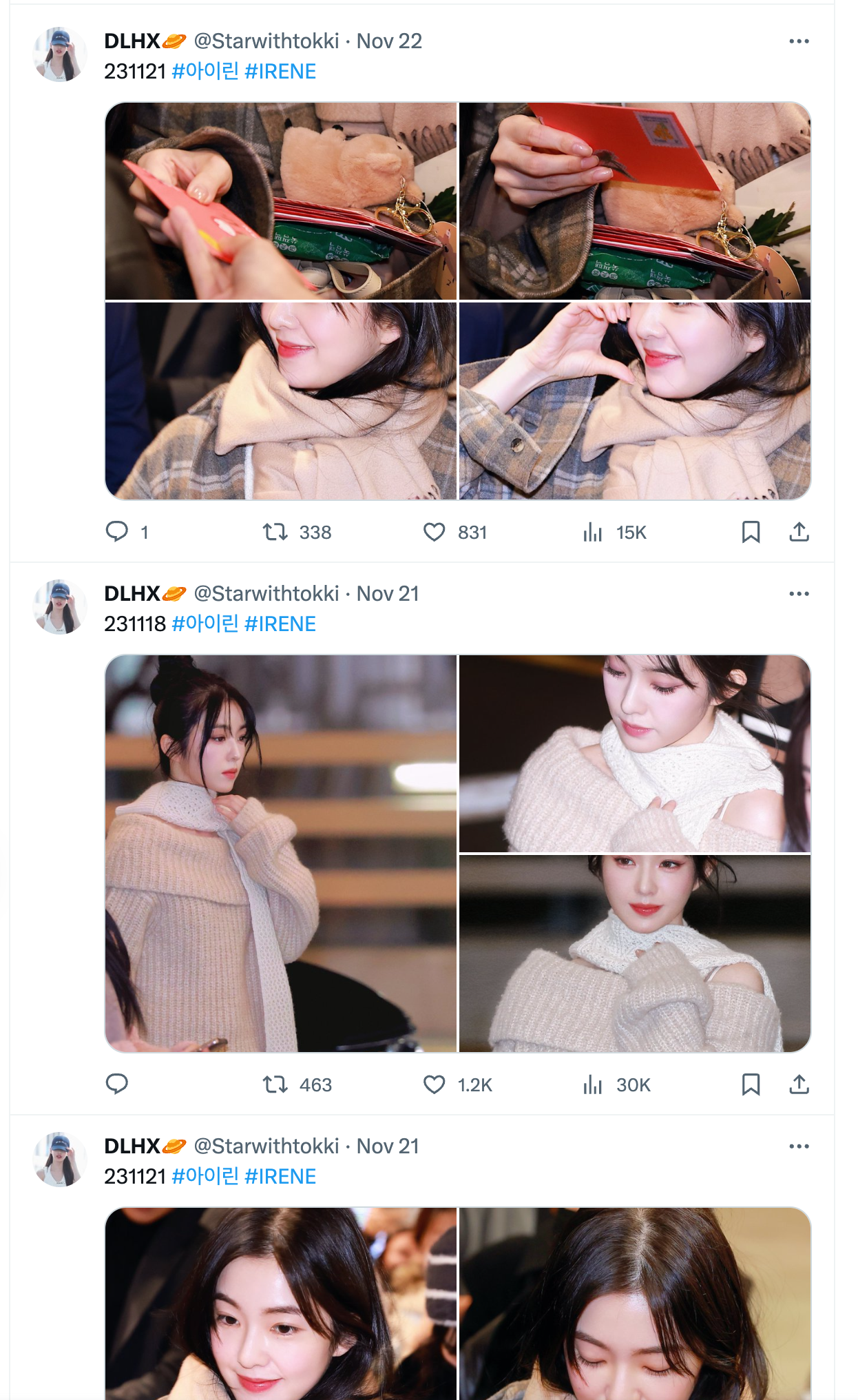Reply to the Nov 22 post with 1 comment
Screen dimensions: 858x1400
click(x=117, y=532)
